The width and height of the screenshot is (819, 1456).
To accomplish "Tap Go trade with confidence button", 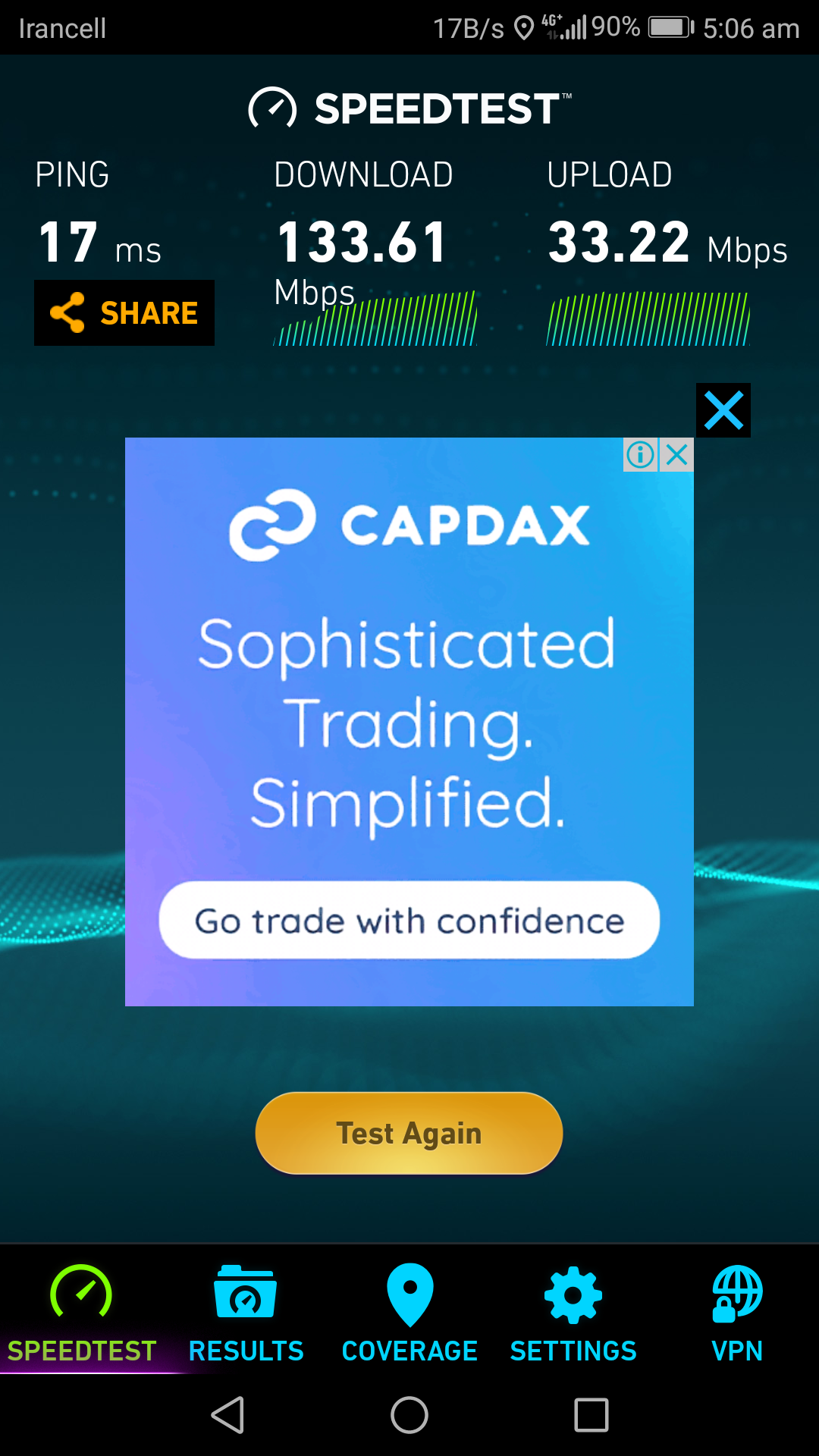I will point(409,920).
